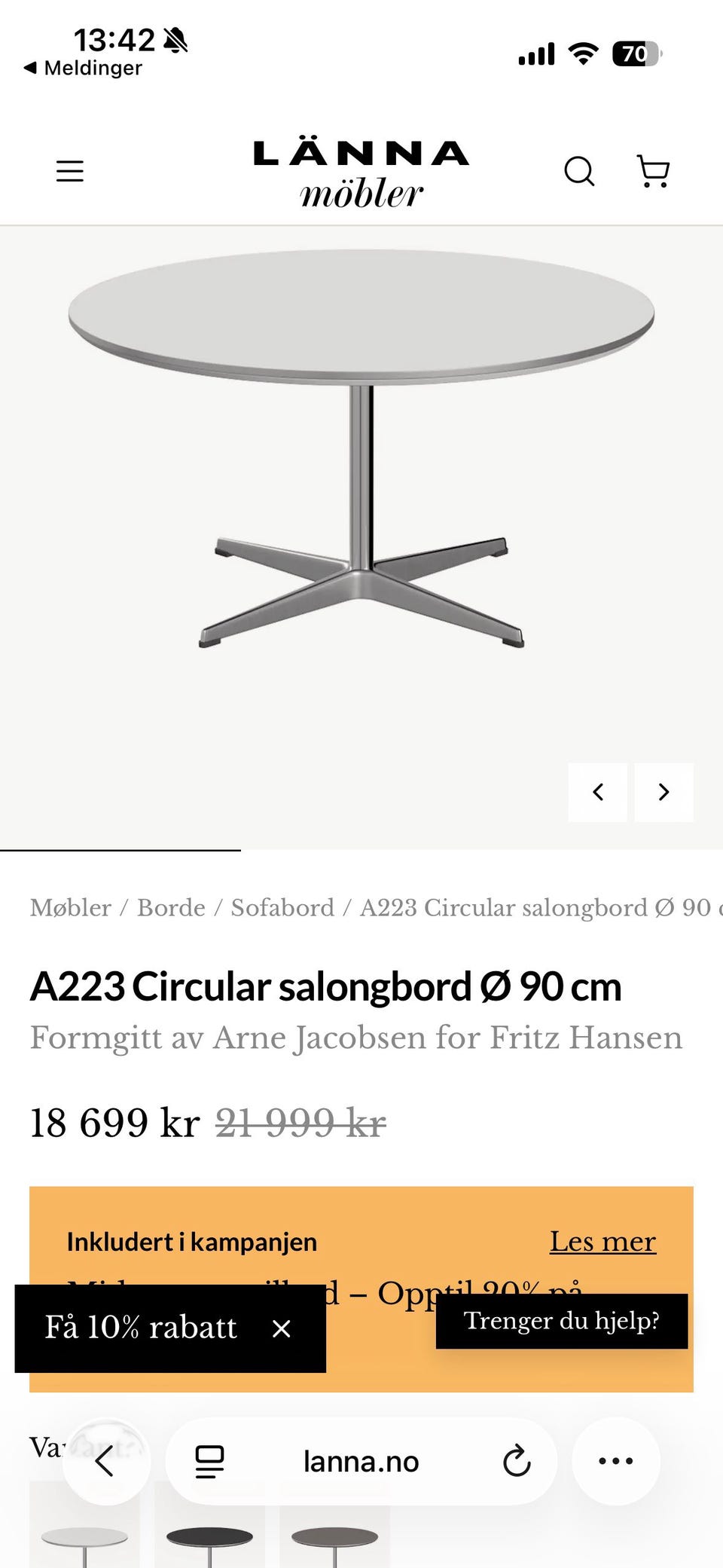Go back in the browser
This screenshot has width=723, height=1568.
[105, 1461]
